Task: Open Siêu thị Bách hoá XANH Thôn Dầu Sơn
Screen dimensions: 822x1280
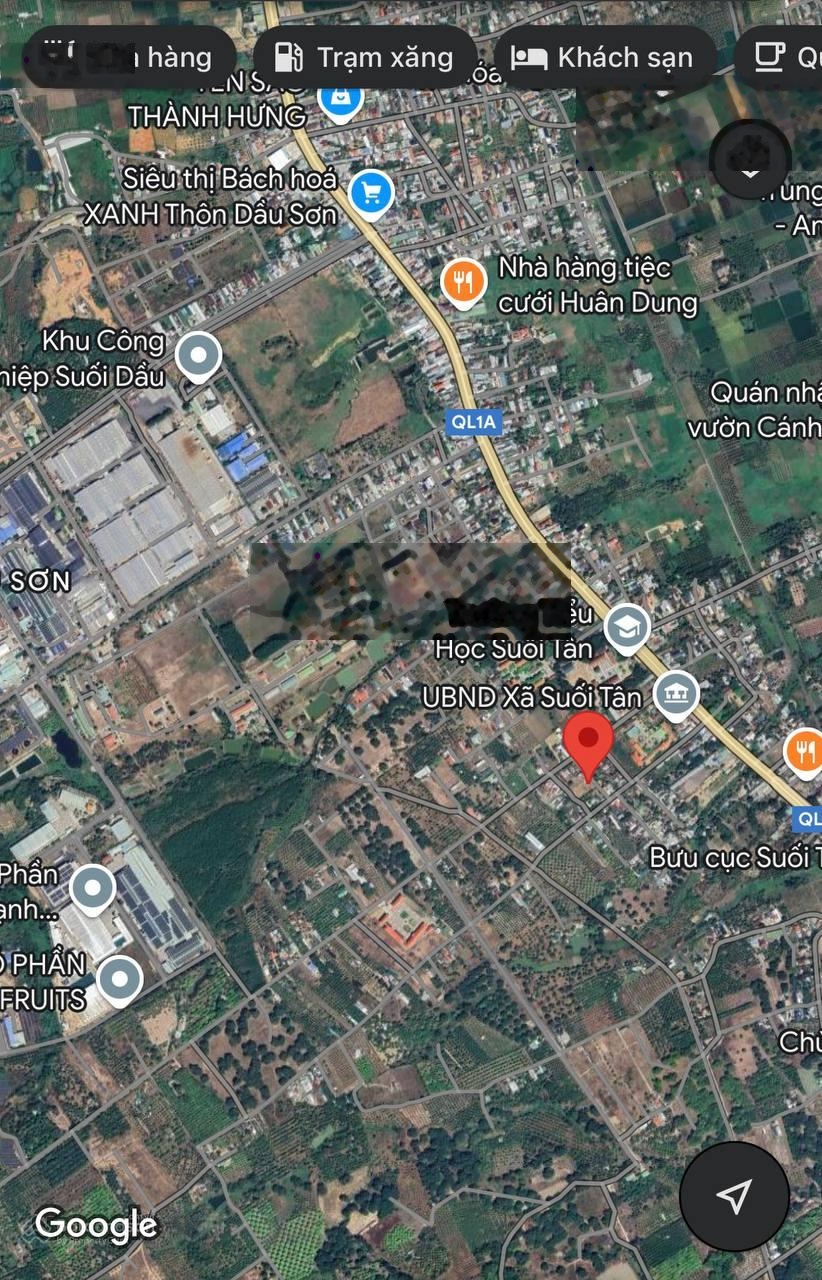Action: (x=371, y=191)
